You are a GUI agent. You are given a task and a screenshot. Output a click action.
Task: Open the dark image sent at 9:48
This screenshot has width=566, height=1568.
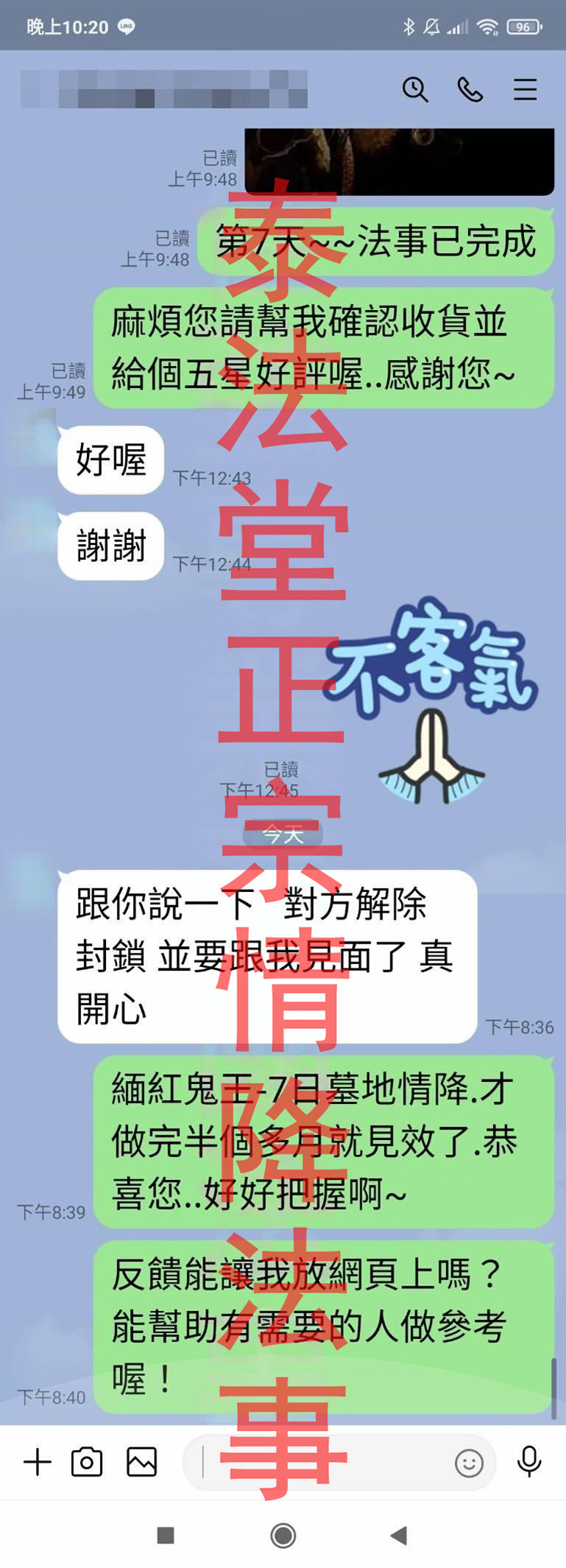click(399, 162)
